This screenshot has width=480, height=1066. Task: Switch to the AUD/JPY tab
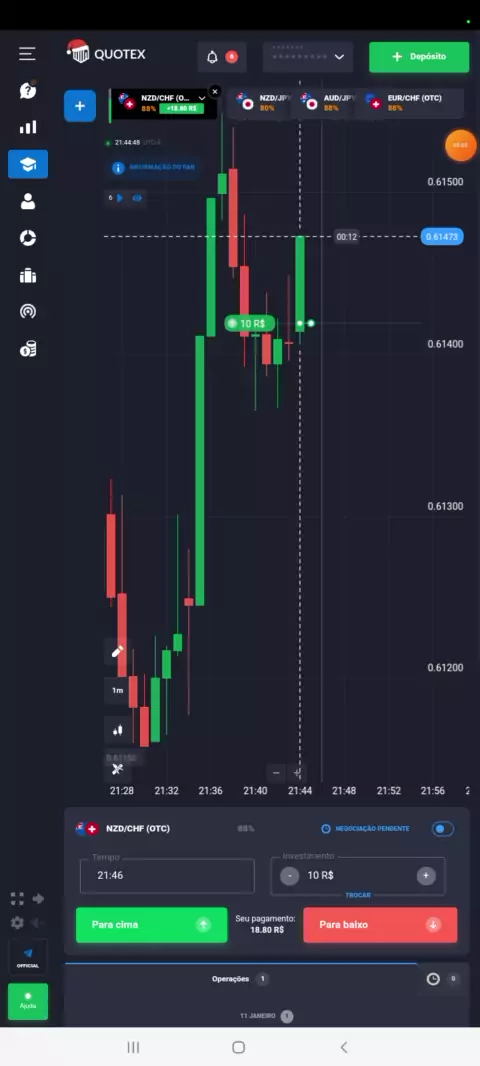tap(329, 103)
